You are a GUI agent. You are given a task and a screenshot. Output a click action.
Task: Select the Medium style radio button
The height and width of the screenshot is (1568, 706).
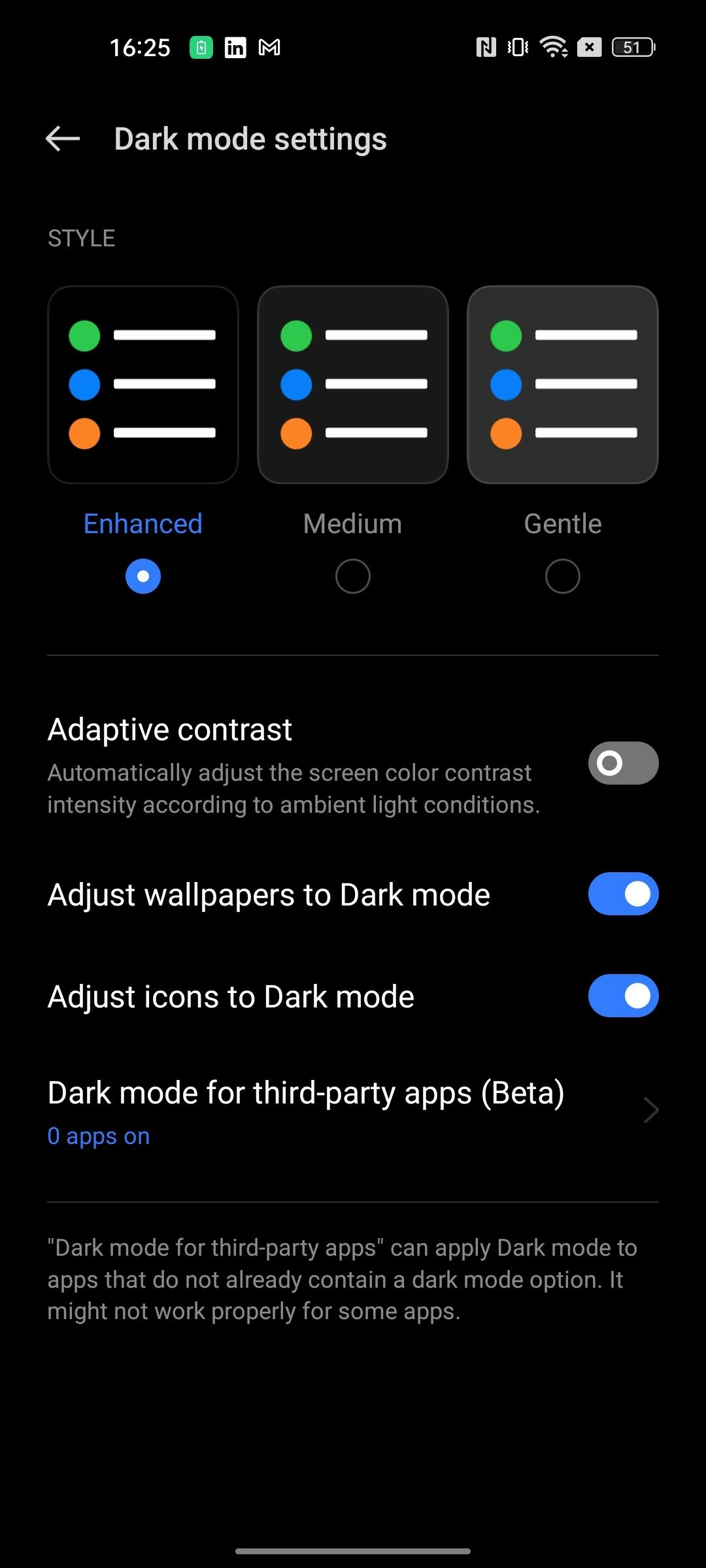353,576
